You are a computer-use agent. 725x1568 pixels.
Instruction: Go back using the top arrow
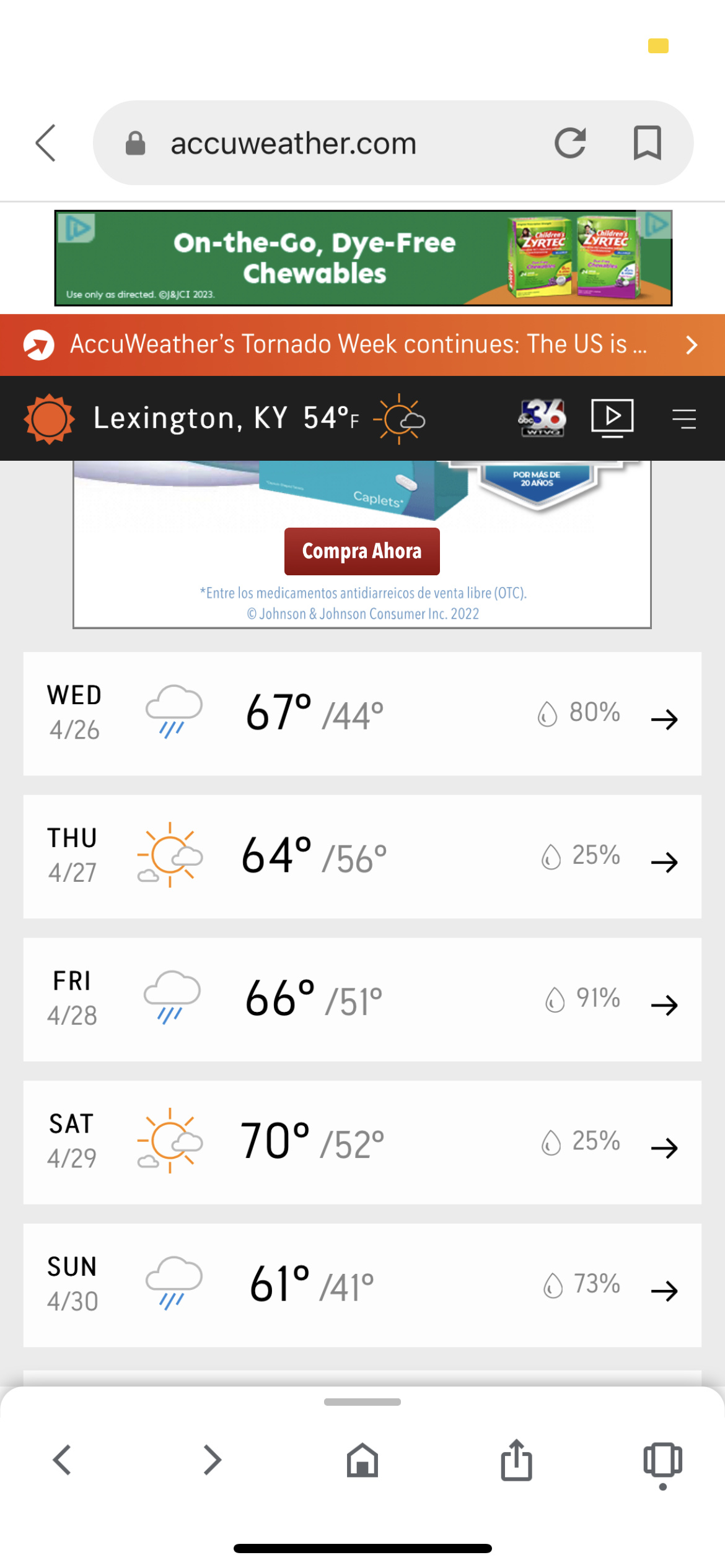46,143
